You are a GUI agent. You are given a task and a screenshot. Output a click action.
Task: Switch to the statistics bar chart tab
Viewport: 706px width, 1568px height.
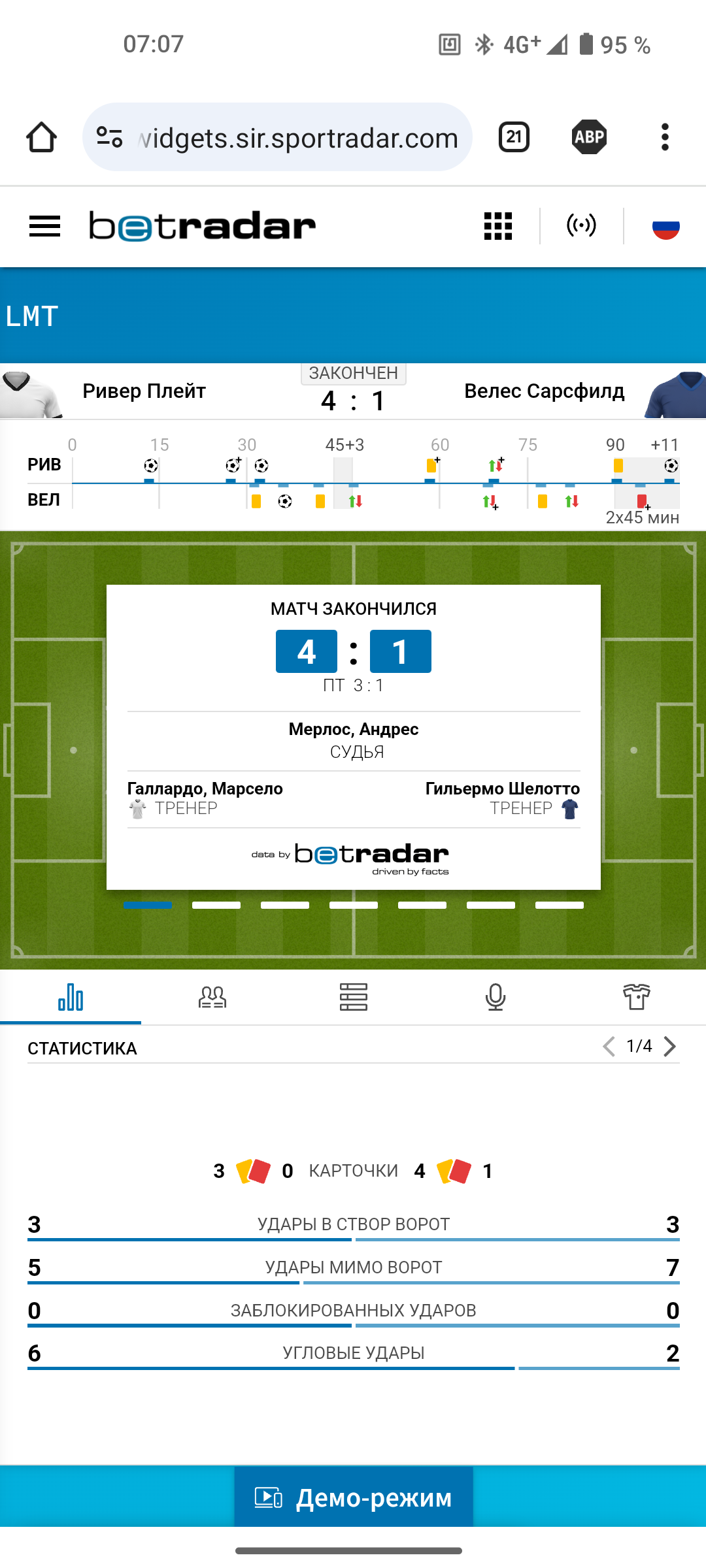click(x=71, y=997)
